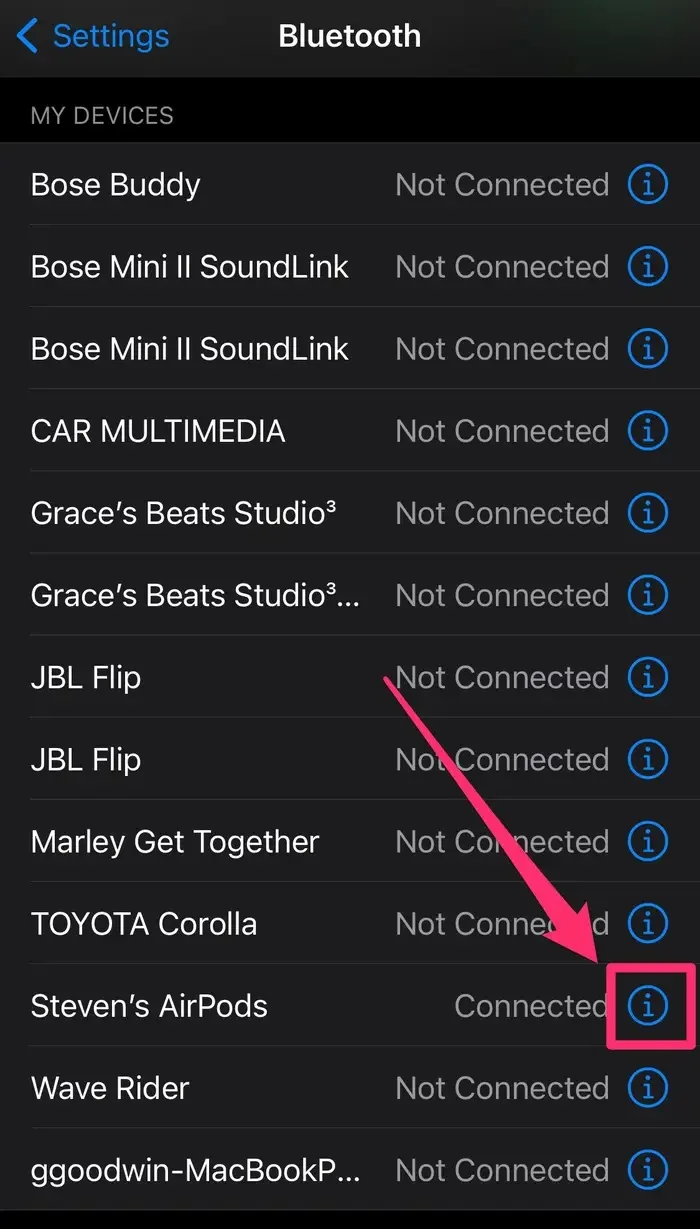
Task: Open info for ggoodwin-MacBookP device
Action: tap(647, 1170)
